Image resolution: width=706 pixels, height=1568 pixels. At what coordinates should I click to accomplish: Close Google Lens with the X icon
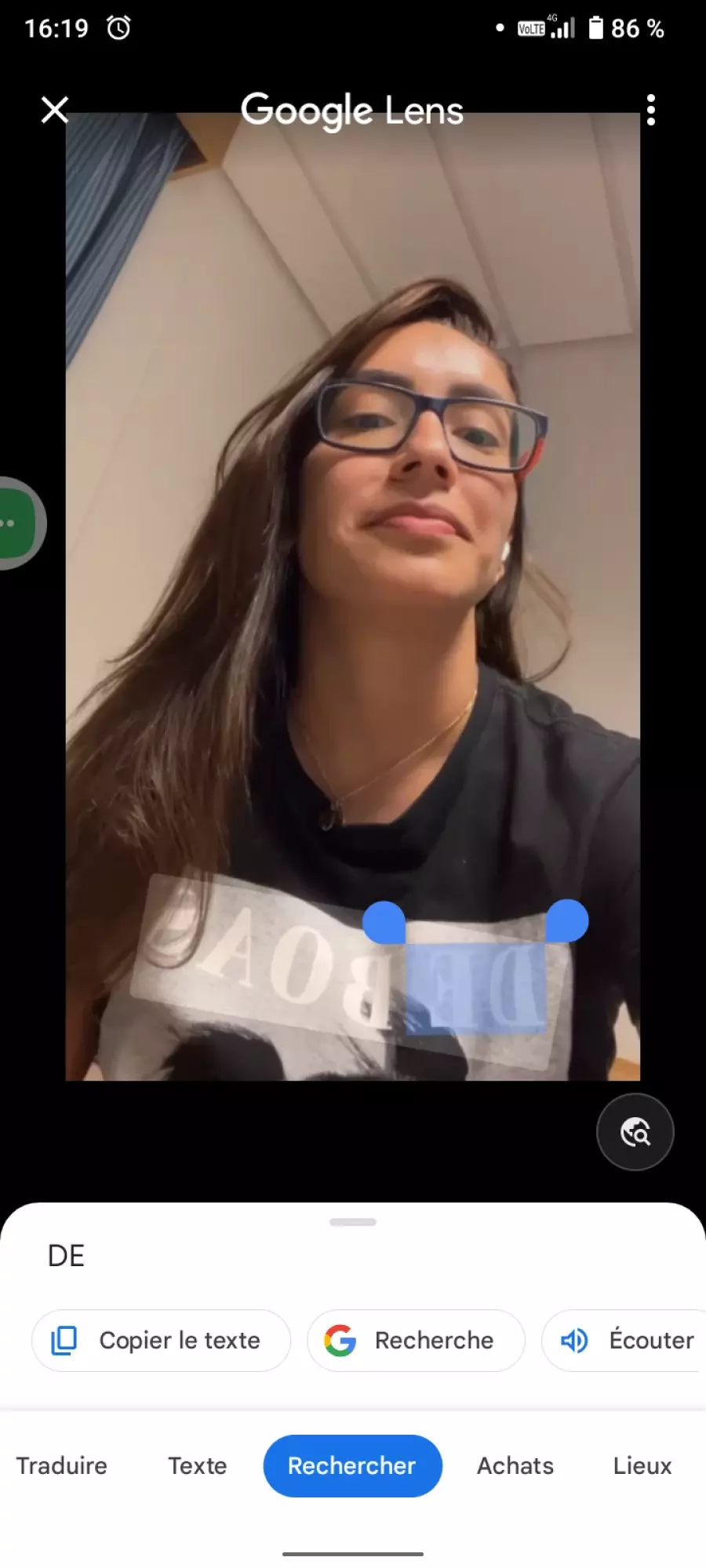point(55,110)
